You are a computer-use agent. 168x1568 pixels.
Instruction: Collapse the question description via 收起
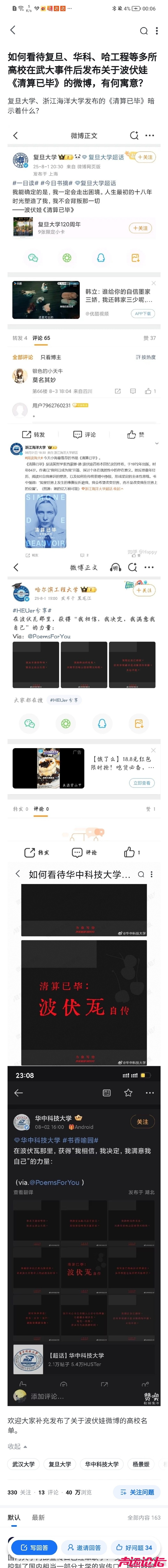click(17, 1446)
